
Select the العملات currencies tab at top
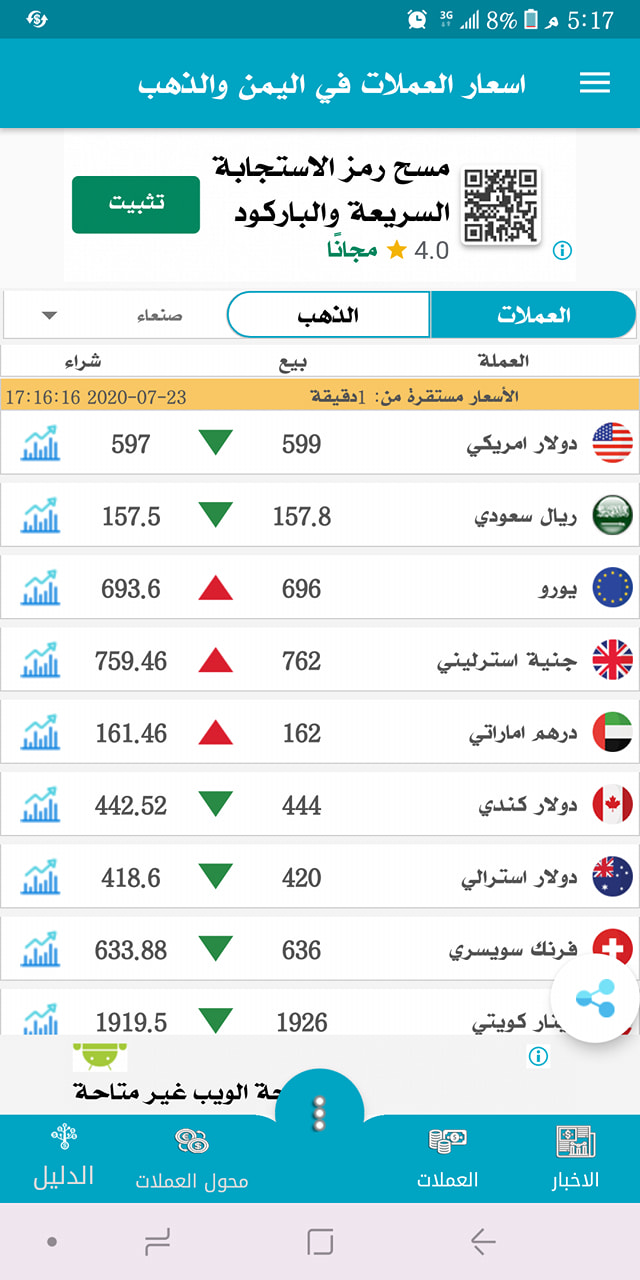534,316
